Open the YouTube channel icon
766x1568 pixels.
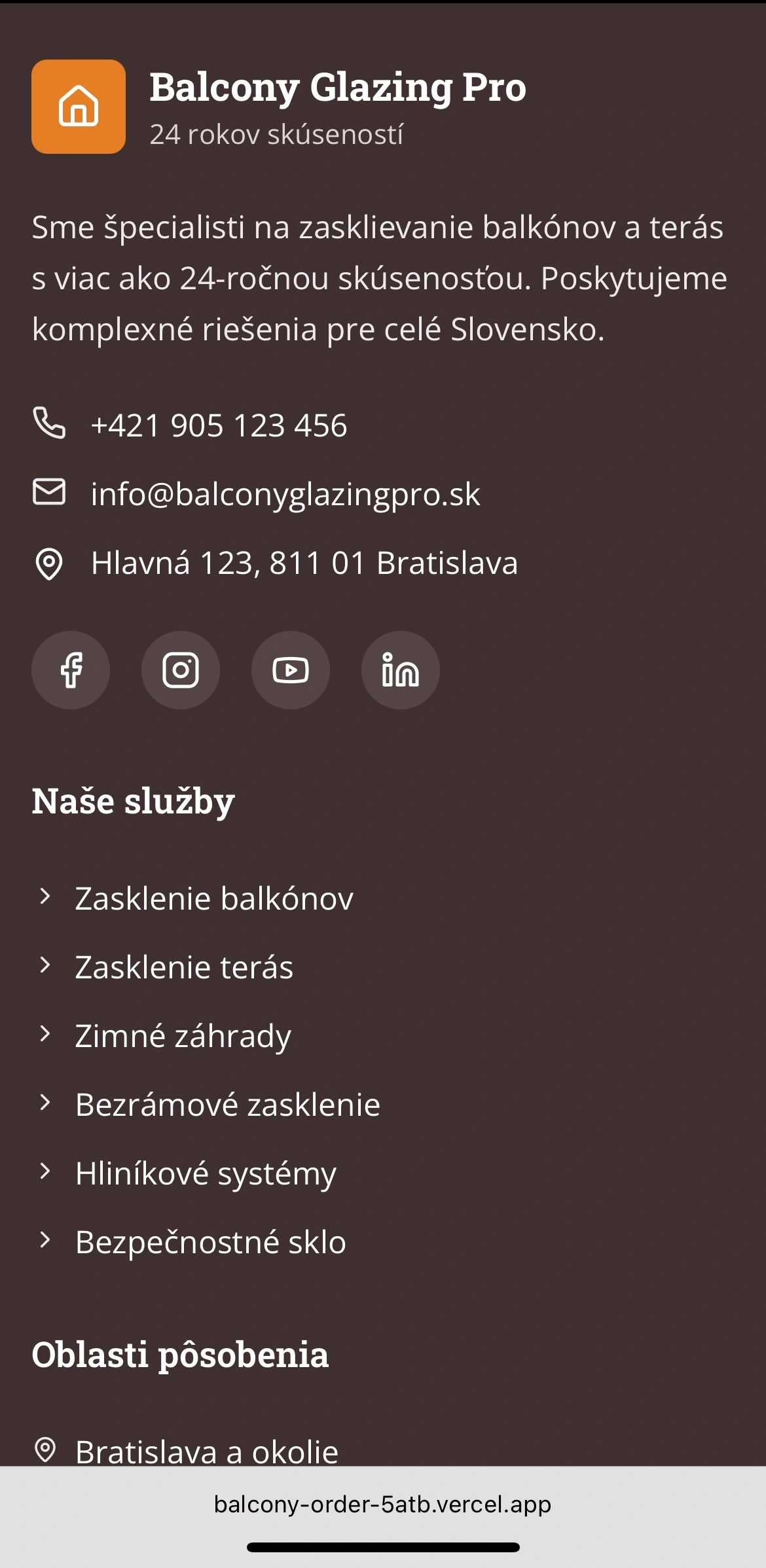tap(291, 670)
